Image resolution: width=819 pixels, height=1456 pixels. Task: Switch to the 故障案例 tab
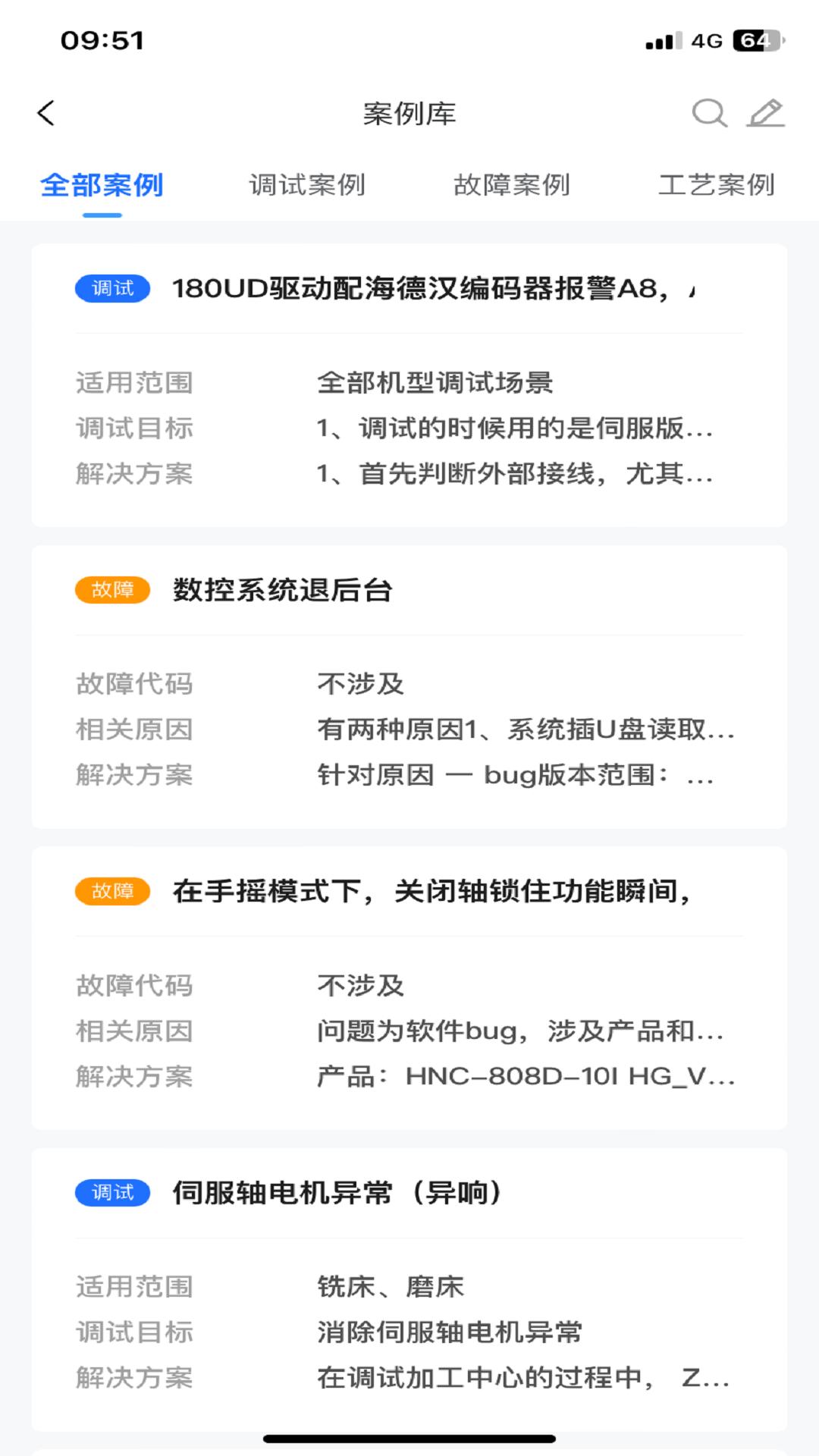tap(512, 185)
